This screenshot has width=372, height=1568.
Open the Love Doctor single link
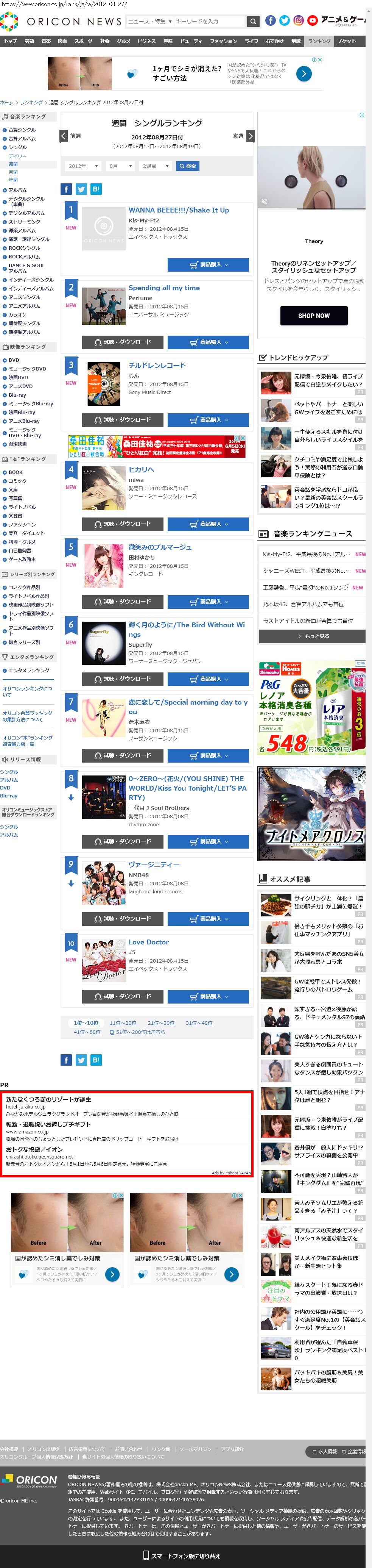point(149,942)
